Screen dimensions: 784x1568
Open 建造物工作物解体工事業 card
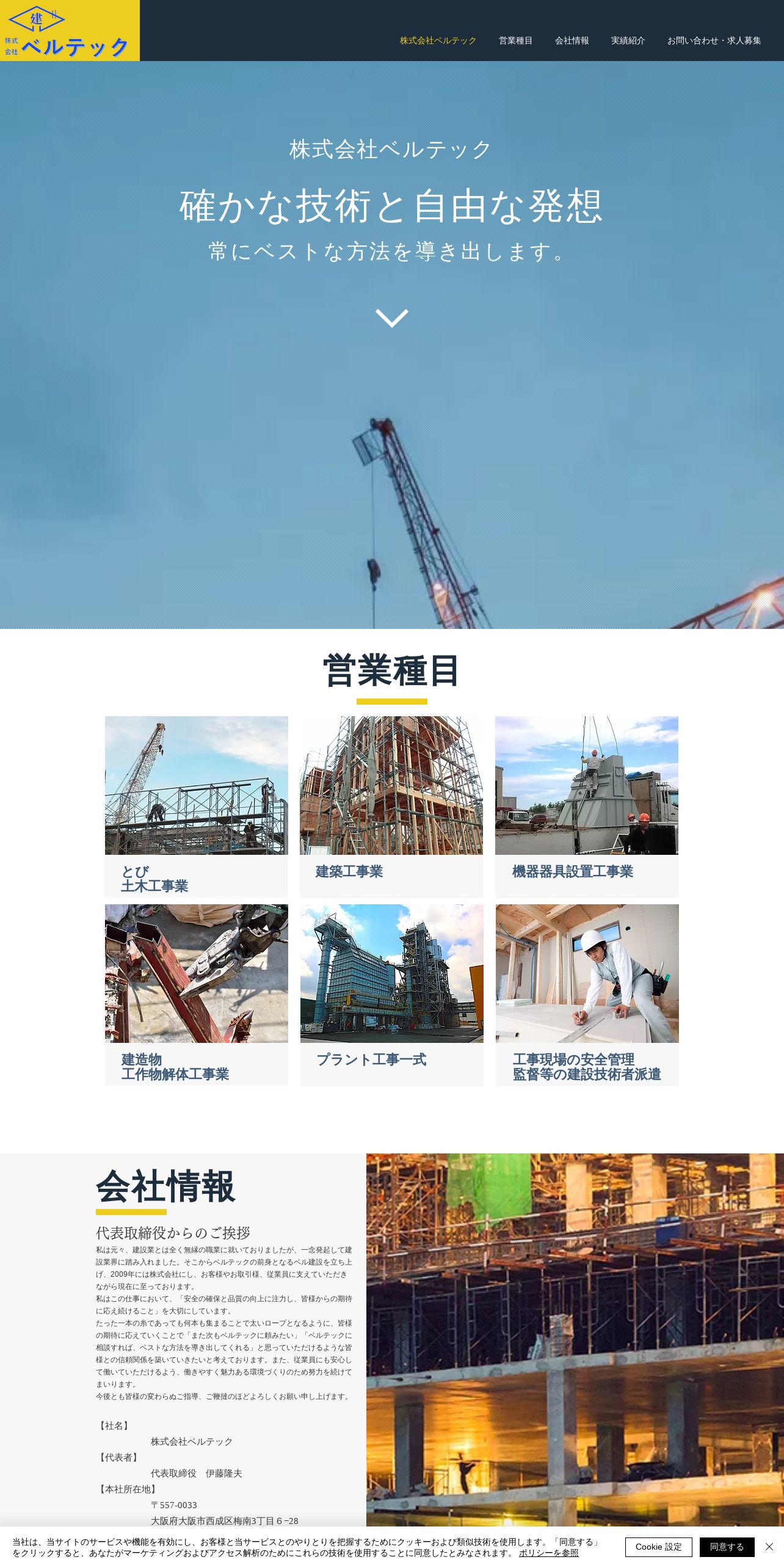[x=196, y=995]
